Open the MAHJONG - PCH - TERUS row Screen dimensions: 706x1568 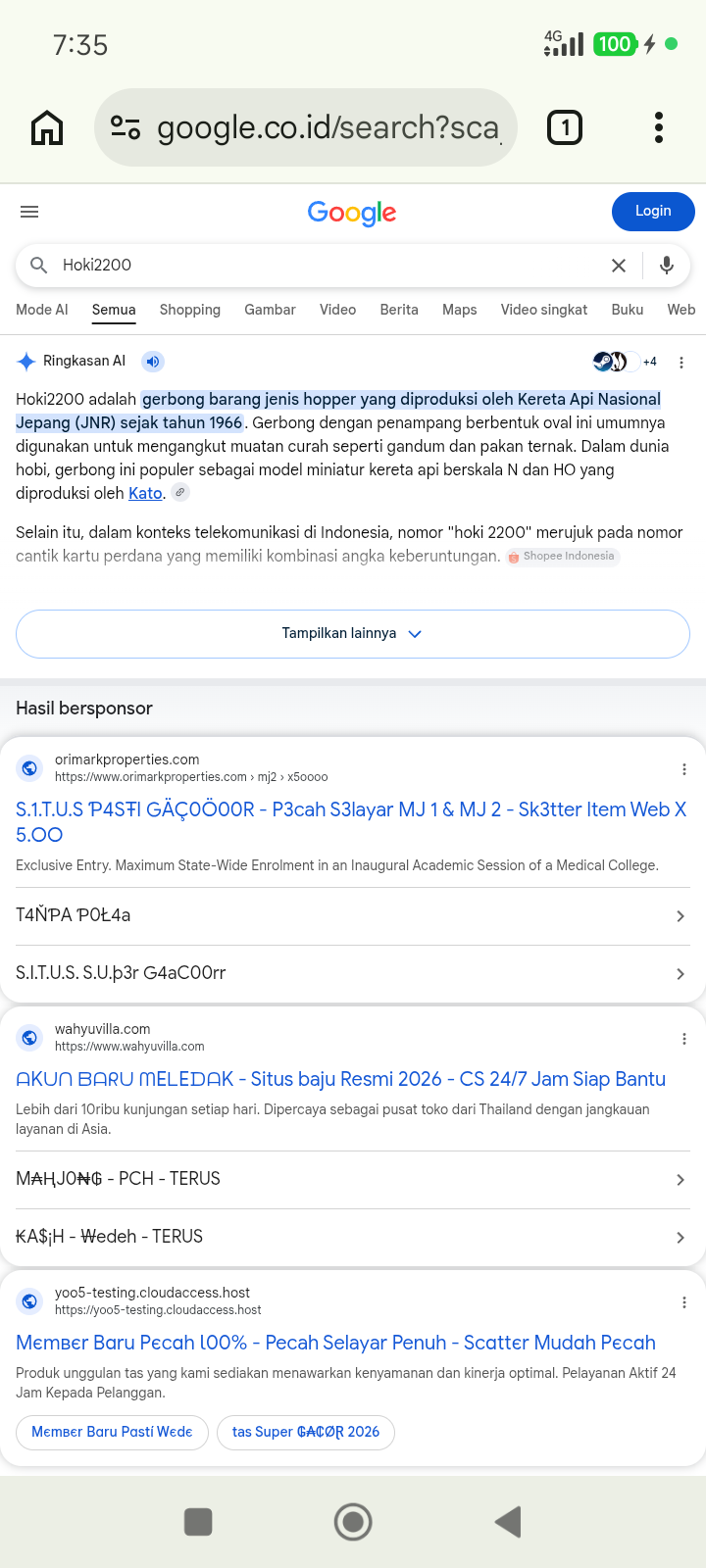pyautogui.click(x=353, y=1180)
